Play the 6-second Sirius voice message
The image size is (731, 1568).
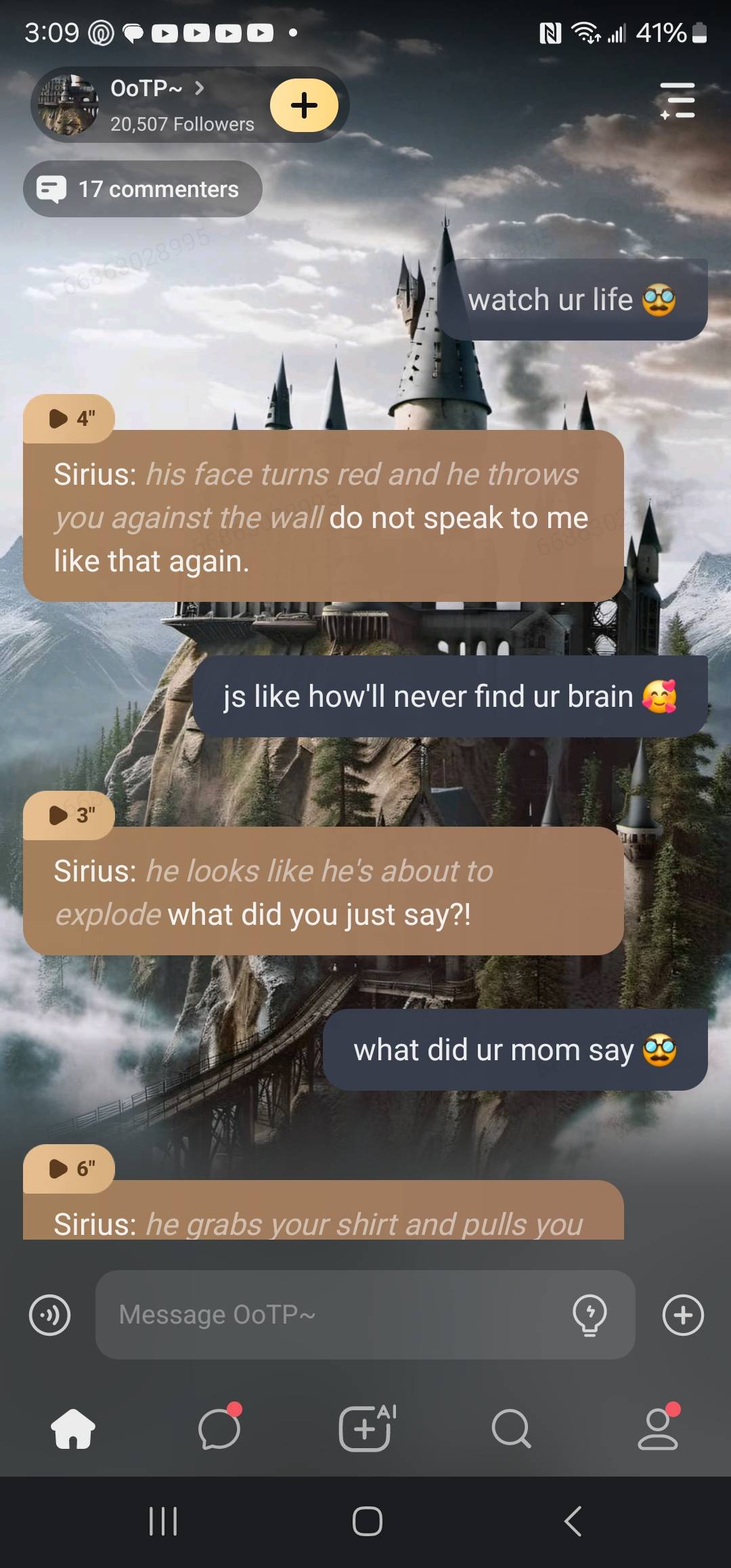(69, 1169)
